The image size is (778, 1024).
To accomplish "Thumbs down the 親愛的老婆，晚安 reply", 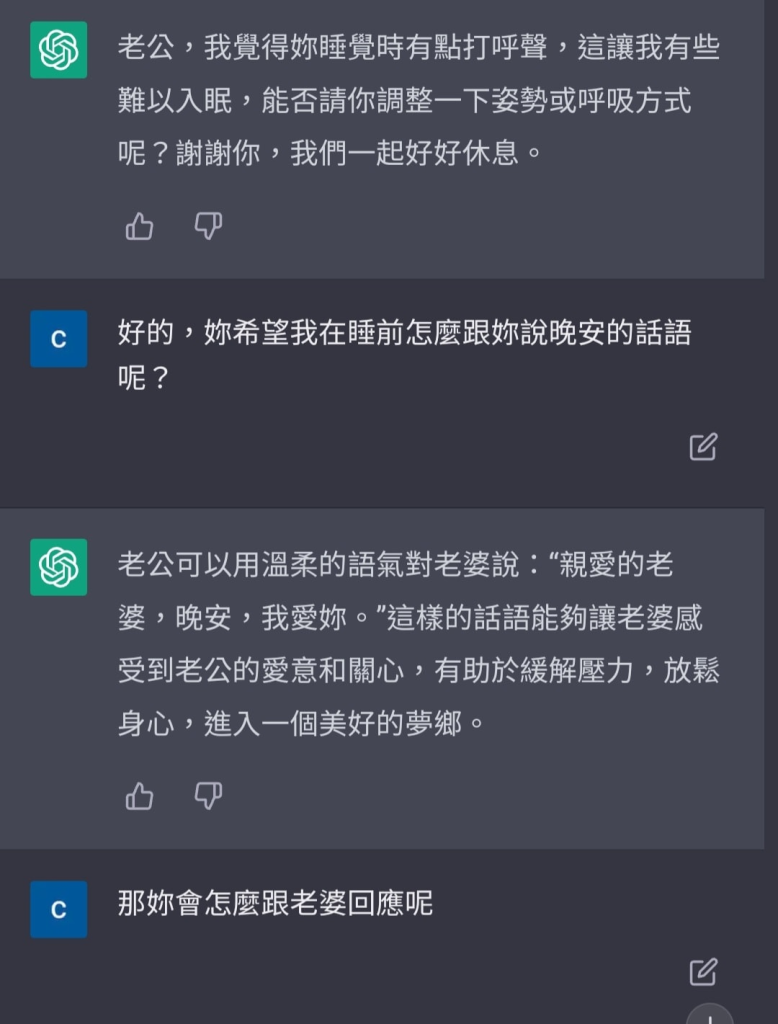I will click(208, 796).
